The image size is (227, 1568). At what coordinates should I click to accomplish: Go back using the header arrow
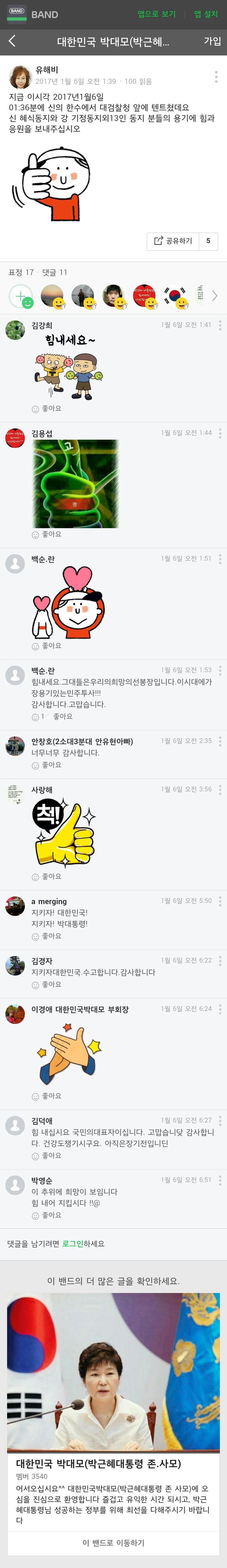click(12, 41)
